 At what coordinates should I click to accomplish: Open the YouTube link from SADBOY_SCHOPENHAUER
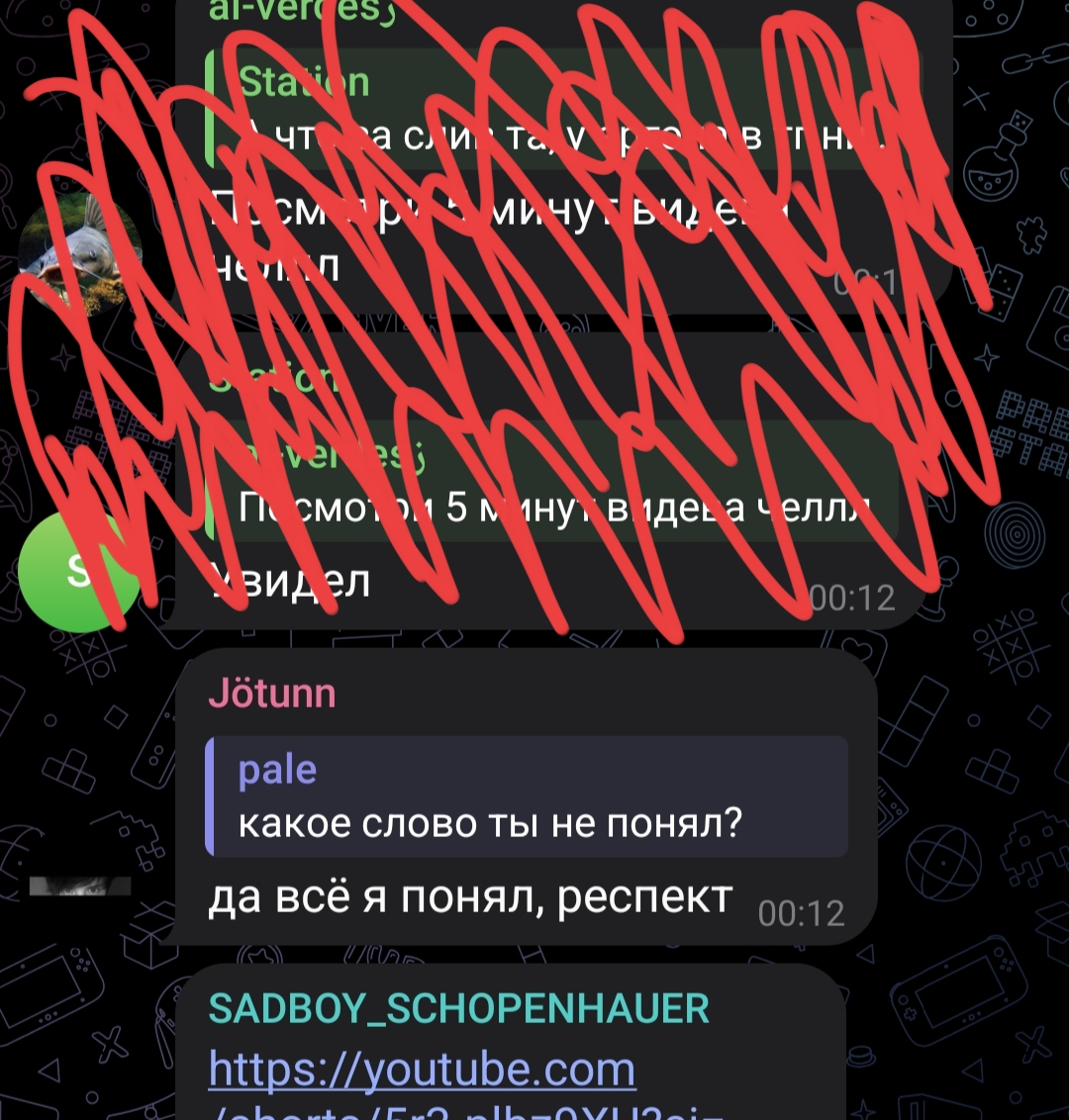(422, 1071)
